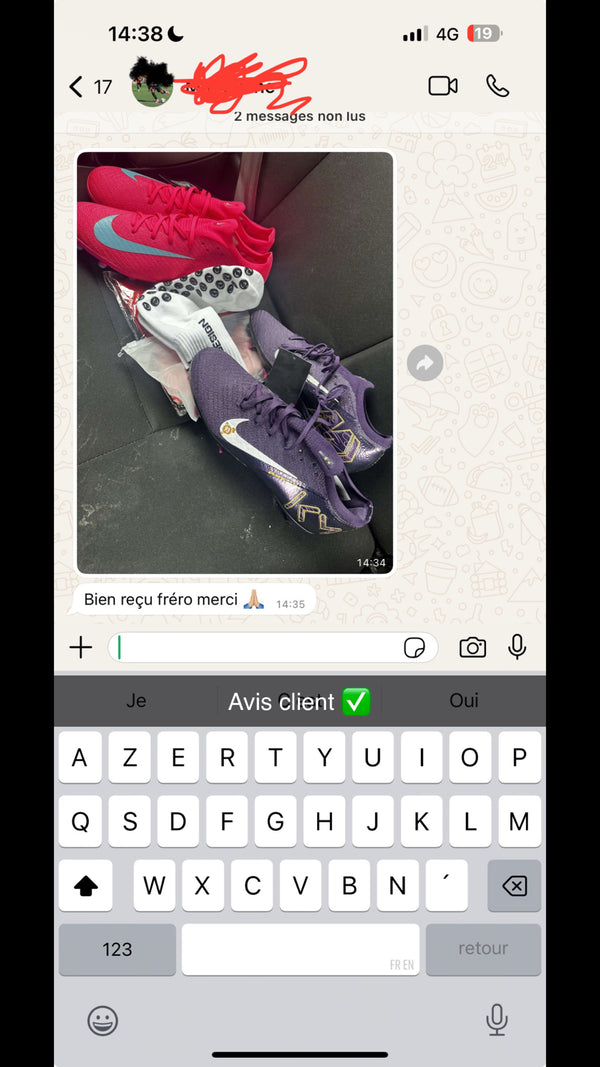The width and height of the screenshot is (600, 1067).
Task: Insert the suggested word "Oui"
Action: [x=464, y=701]
